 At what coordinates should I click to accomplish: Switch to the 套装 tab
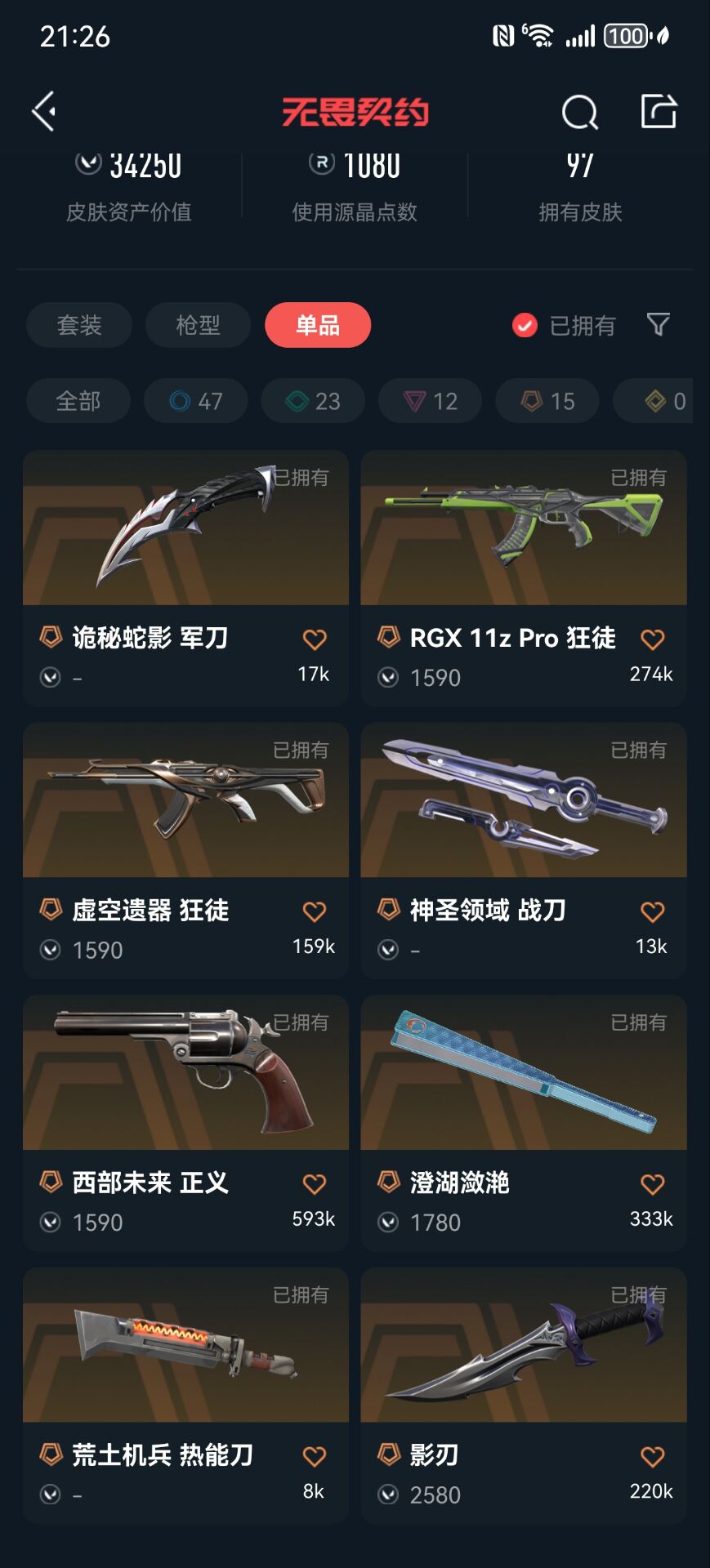pos(79,325)
